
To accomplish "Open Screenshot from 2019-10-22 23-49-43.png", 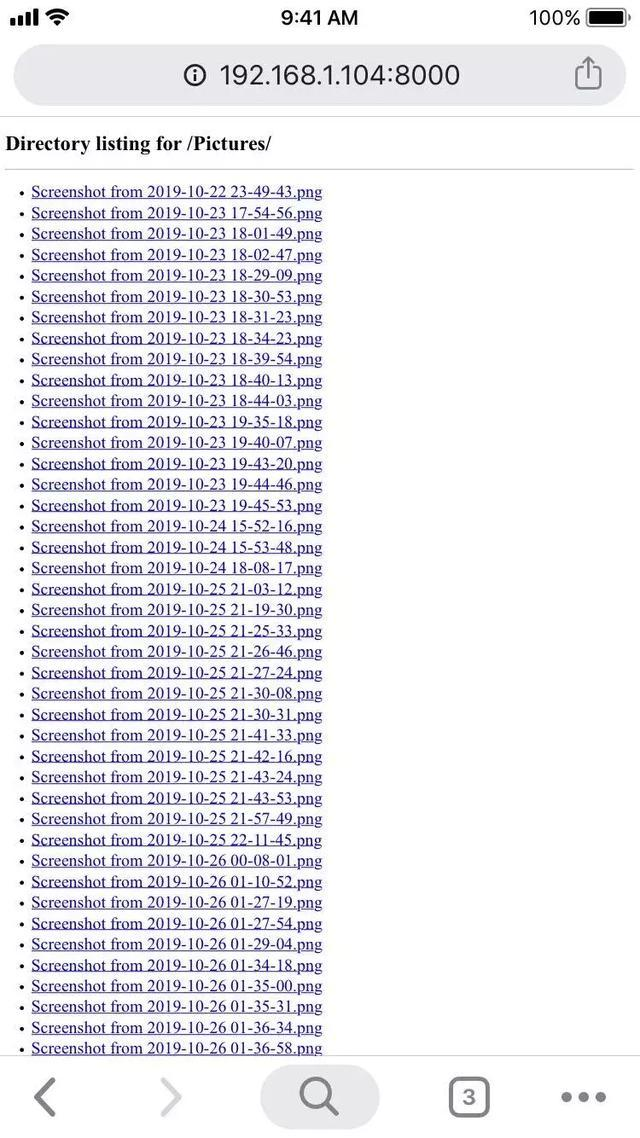I will [176, 192].
